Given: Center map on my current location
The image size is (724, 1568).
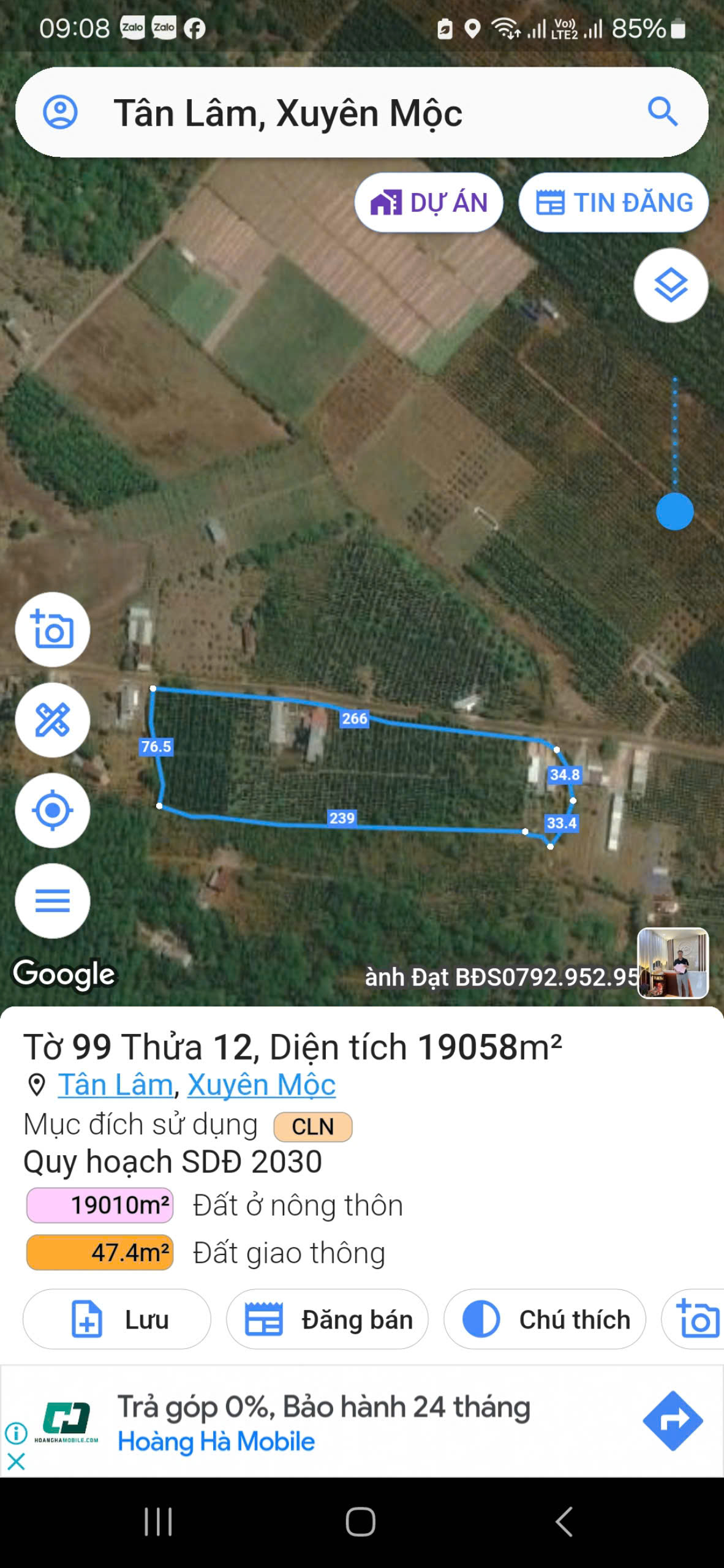Looking at the screenshot, I should (x=53, y=810).
